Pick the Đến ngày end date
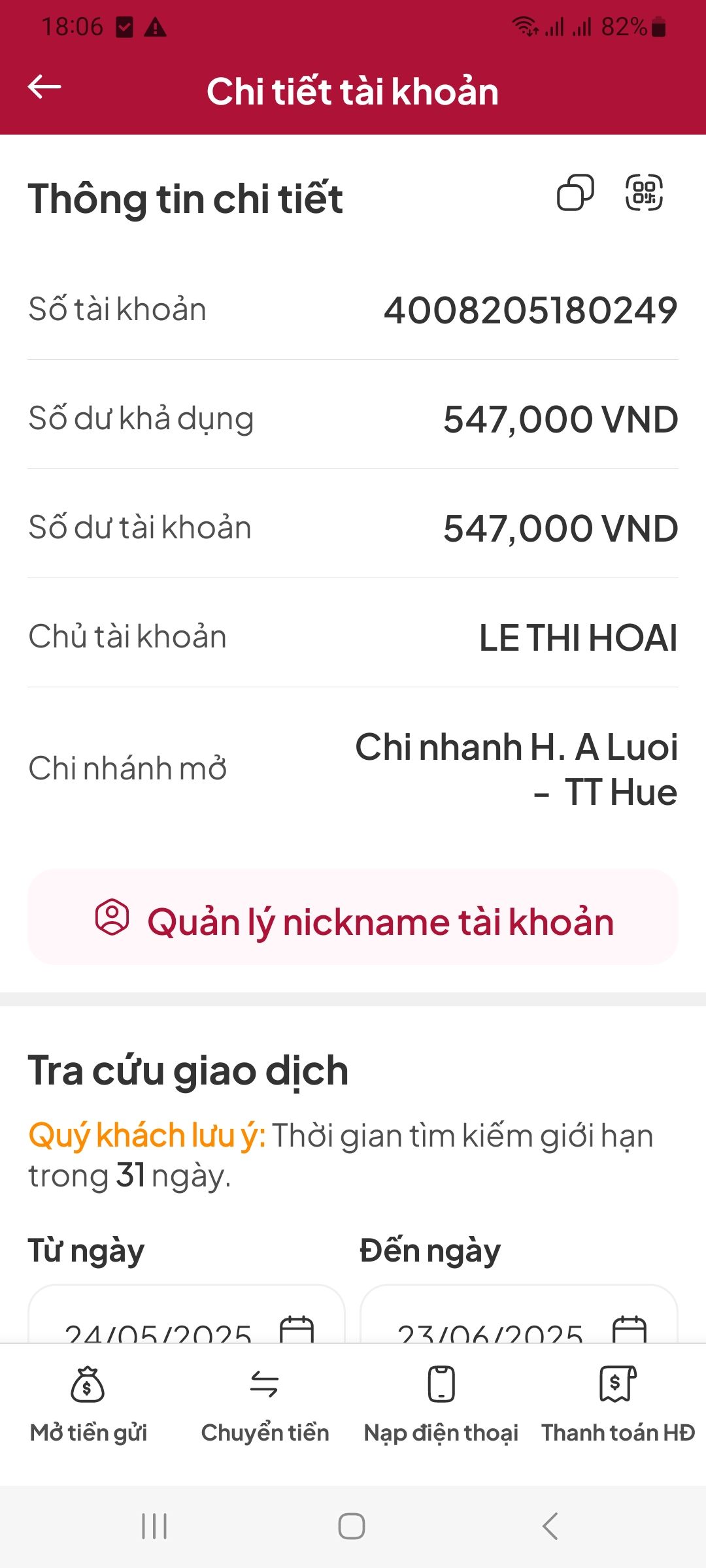Screen dimensions: 706x1568 pyautogui.click(x=518, y=1326)
